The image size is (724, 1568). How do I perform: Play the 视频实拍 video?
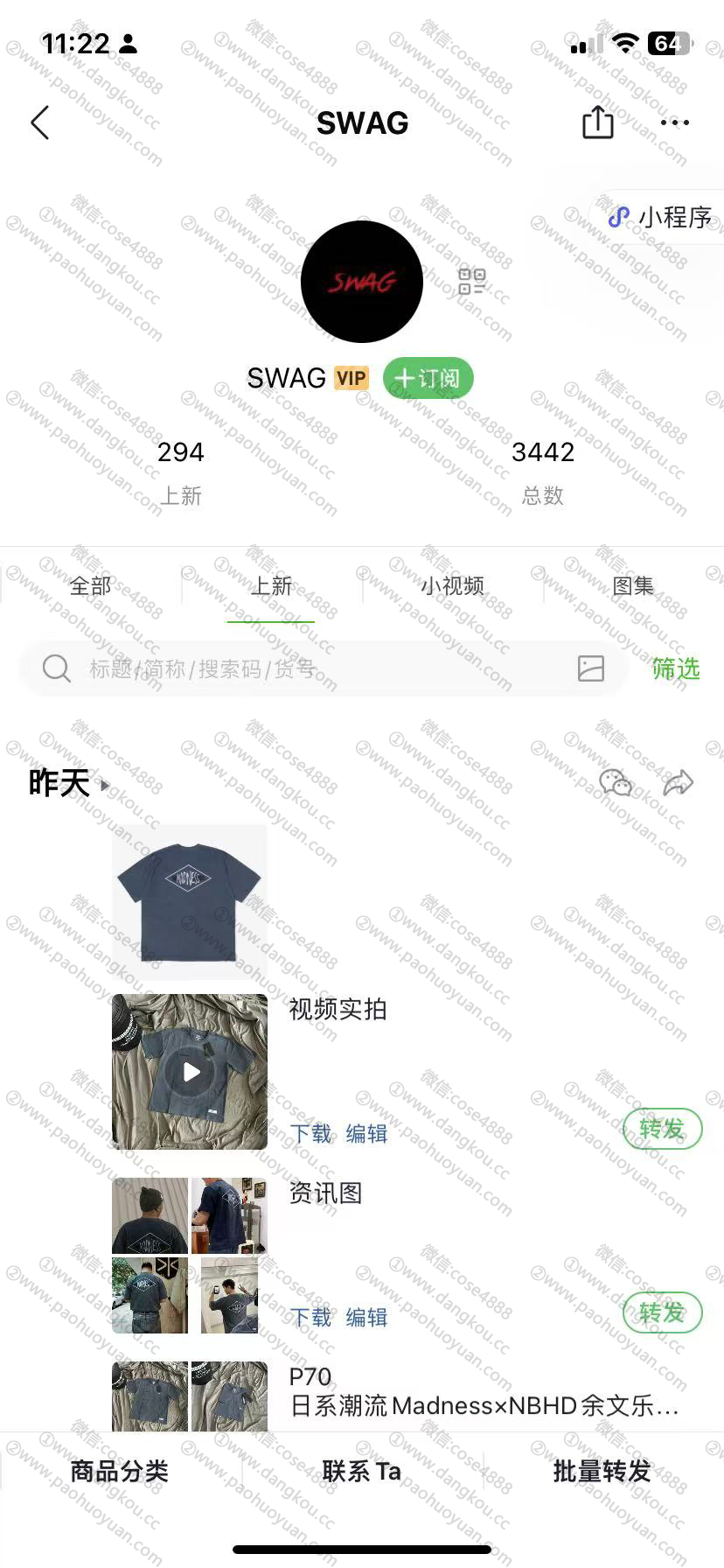(x=190, y=1072)
